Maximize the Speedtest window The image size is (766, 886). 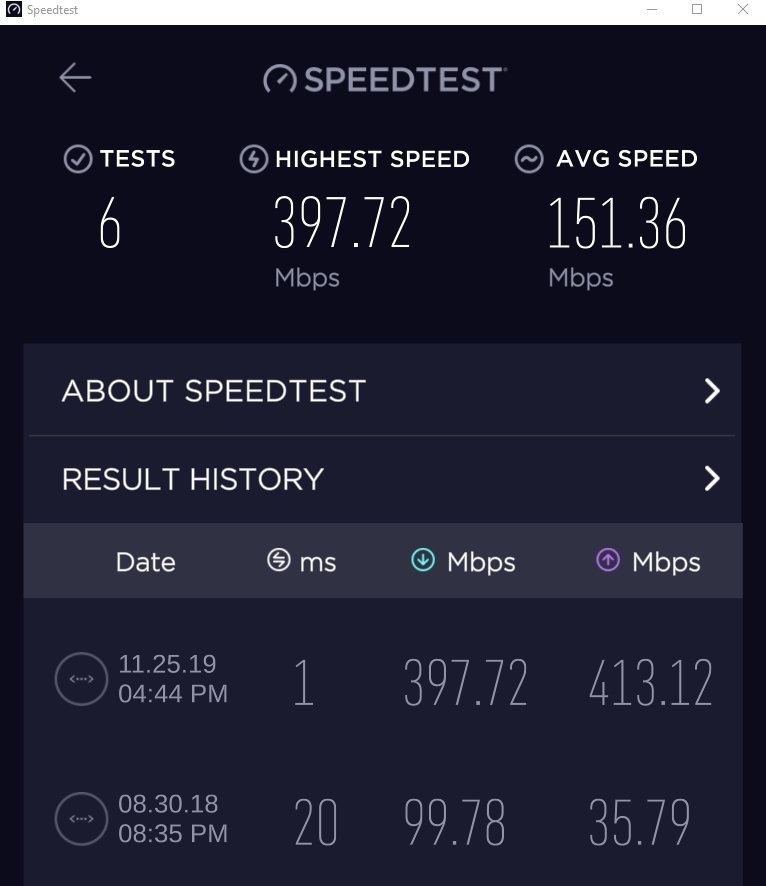pos(697,10)
